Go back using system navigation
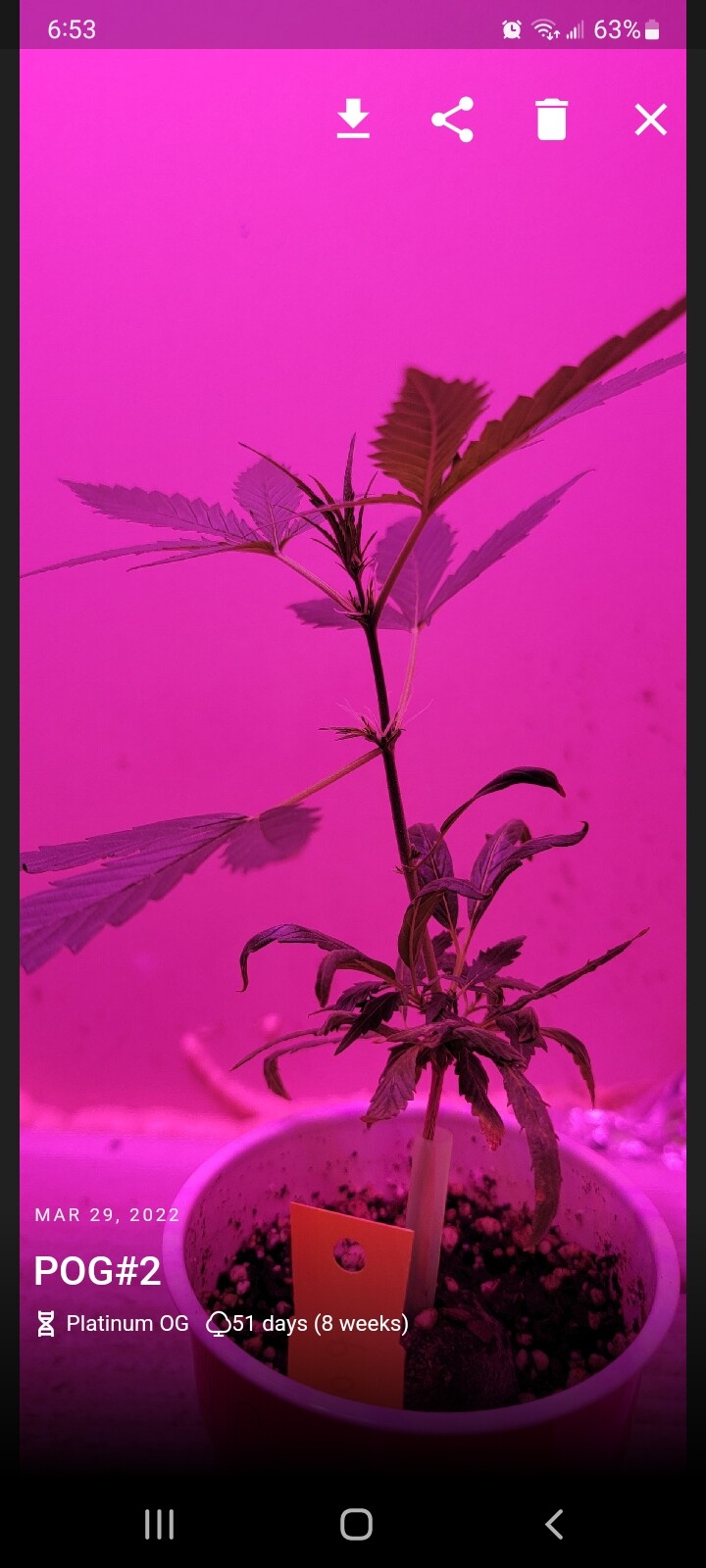 point(554,1524)
